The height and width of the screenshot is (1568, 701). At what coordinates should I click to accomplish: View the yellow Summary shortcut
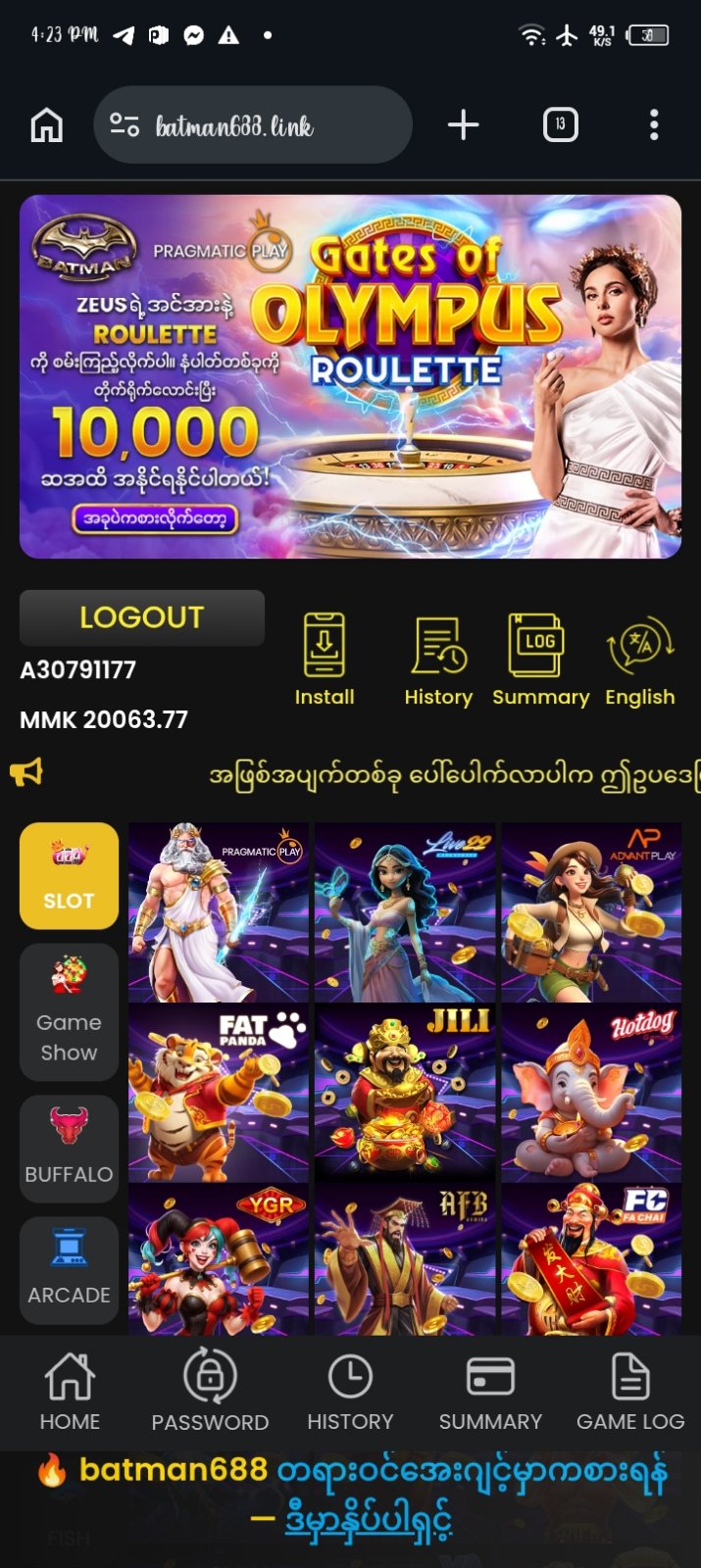(540, 659)
